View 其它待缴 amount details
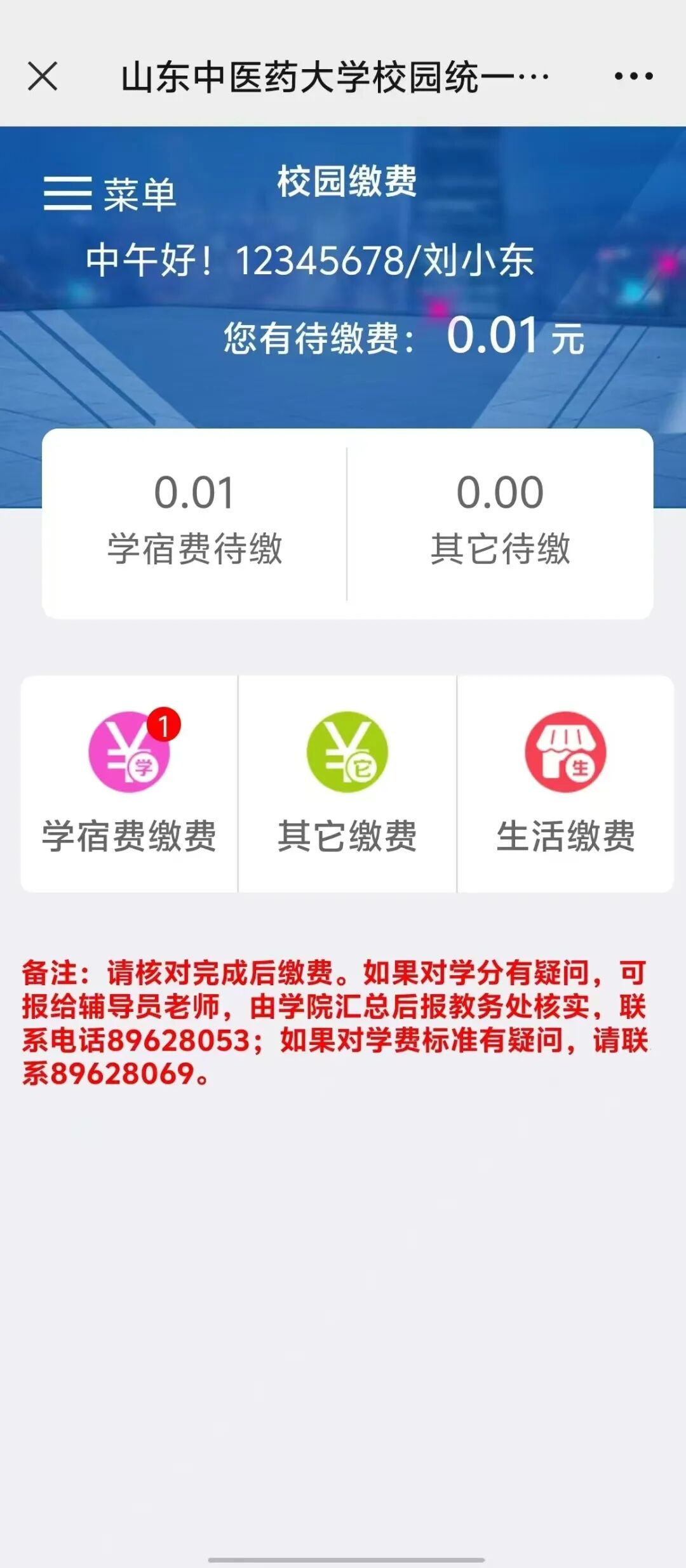The height and width of the screenshot is (1568, 686). coord(501,521)
